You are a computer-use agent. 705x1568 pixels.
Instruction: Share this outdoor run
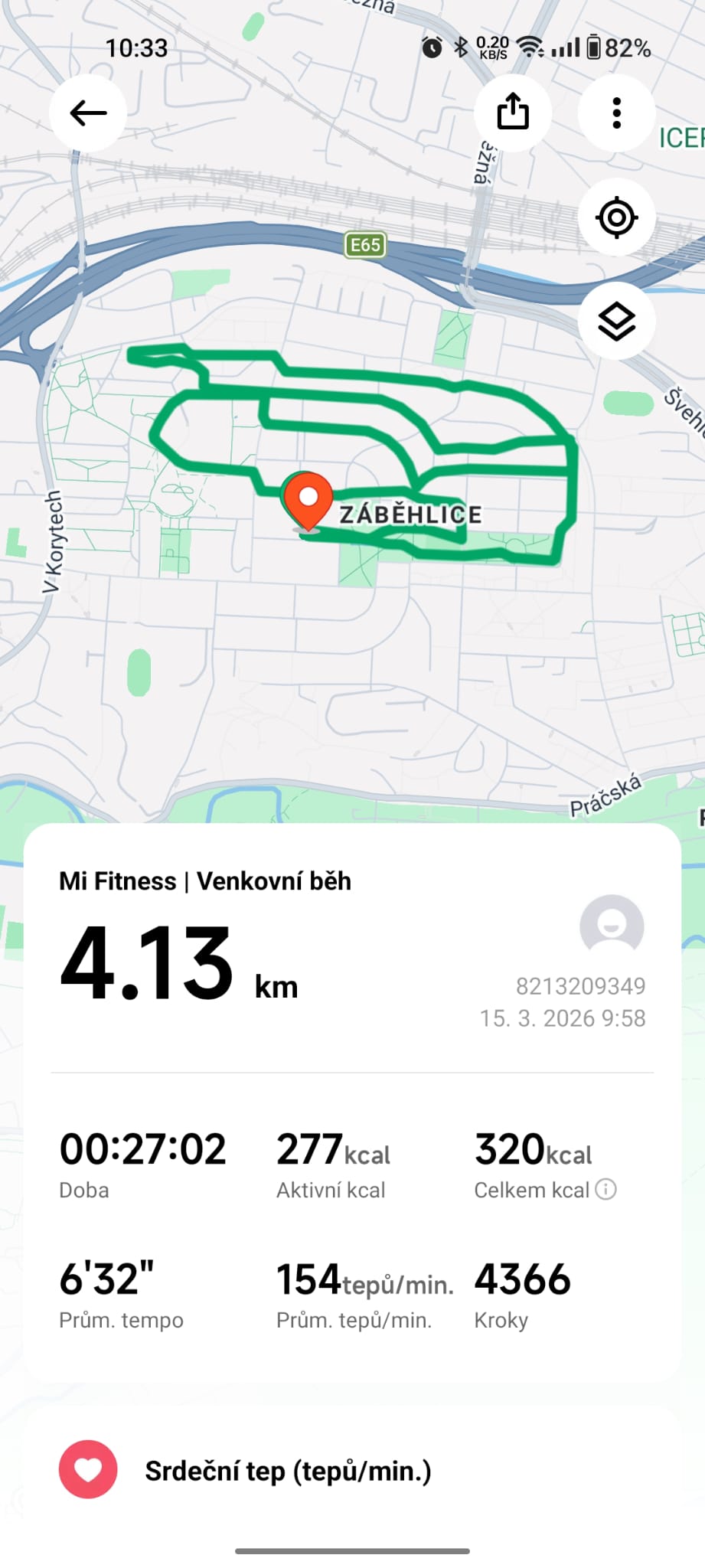513,113
